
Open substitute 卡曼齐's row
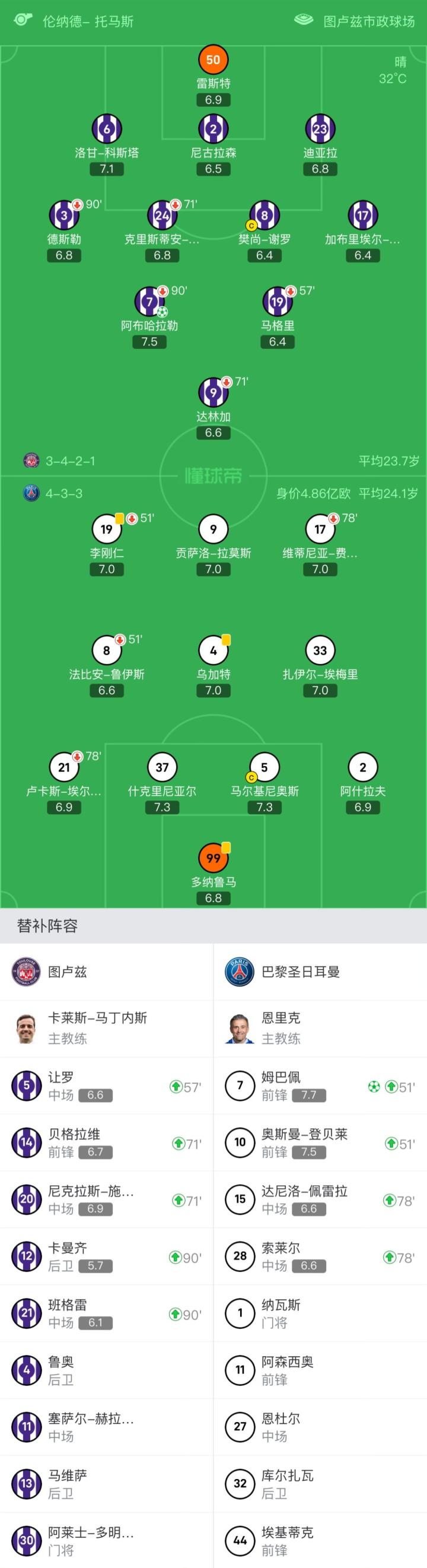pos(106,1256)
